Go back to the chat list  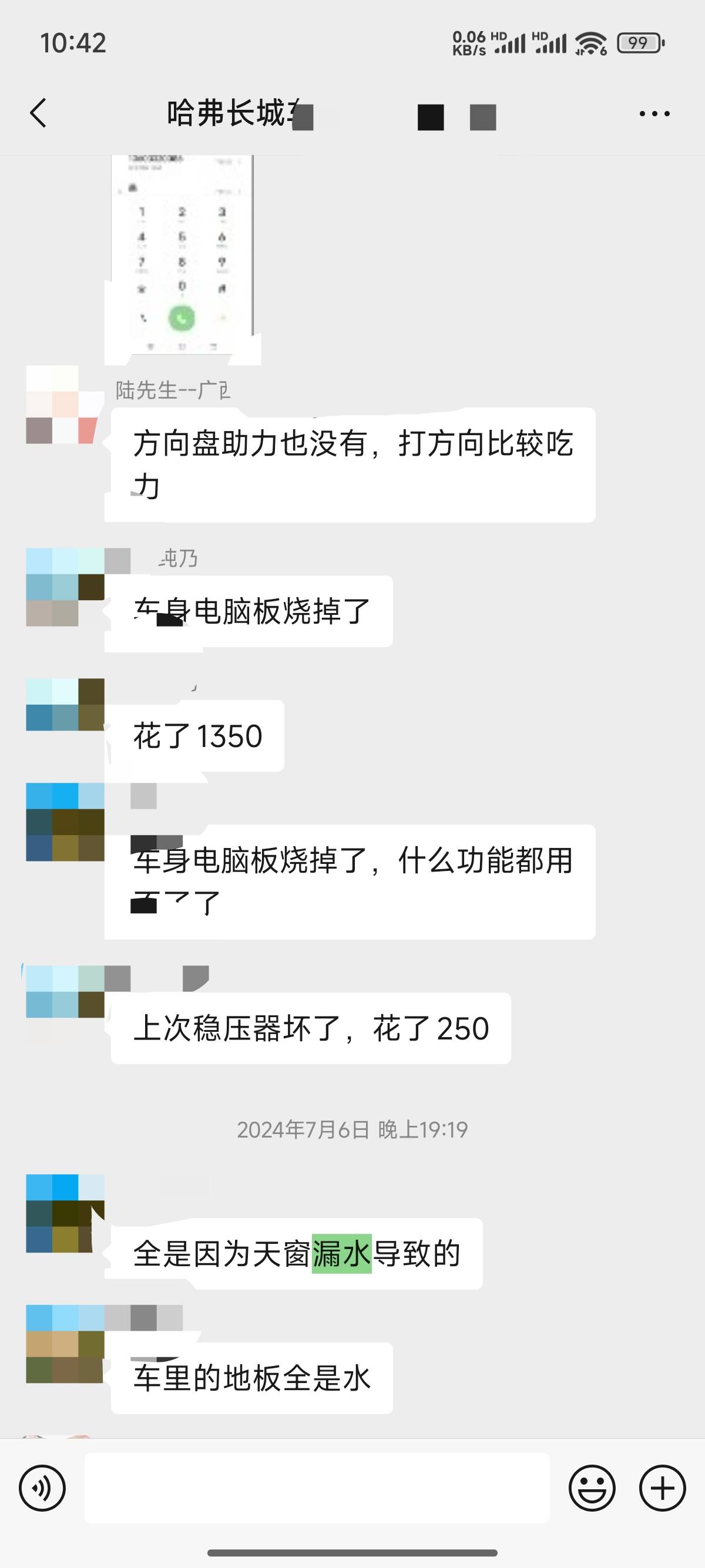click(x=38, y=113)
